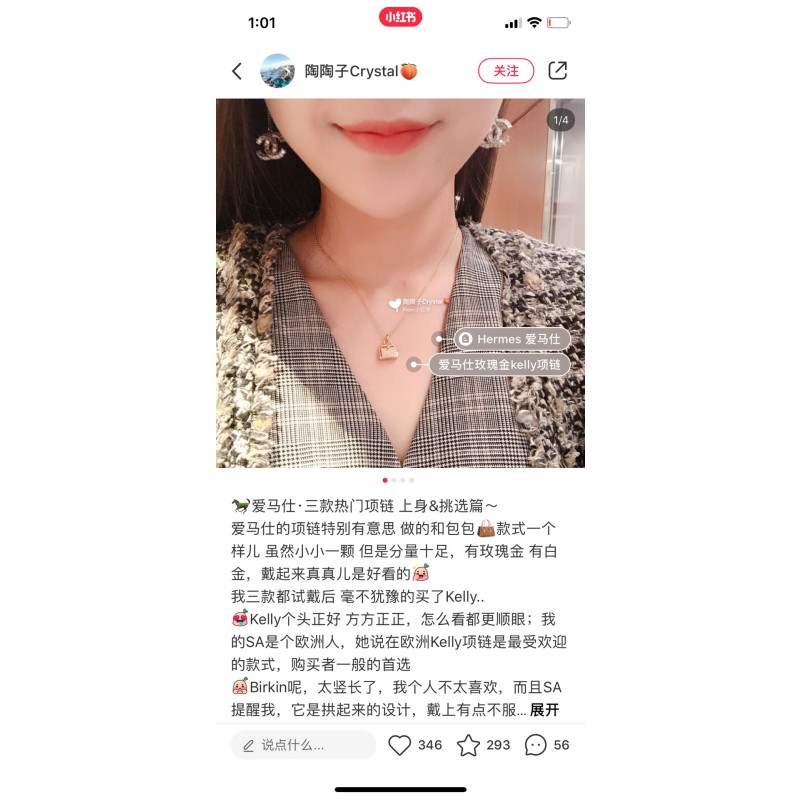The height and width of the screenshot is (800, 800).
Task: Follow the author with 关注 button
Action: (x=506, y=71)
